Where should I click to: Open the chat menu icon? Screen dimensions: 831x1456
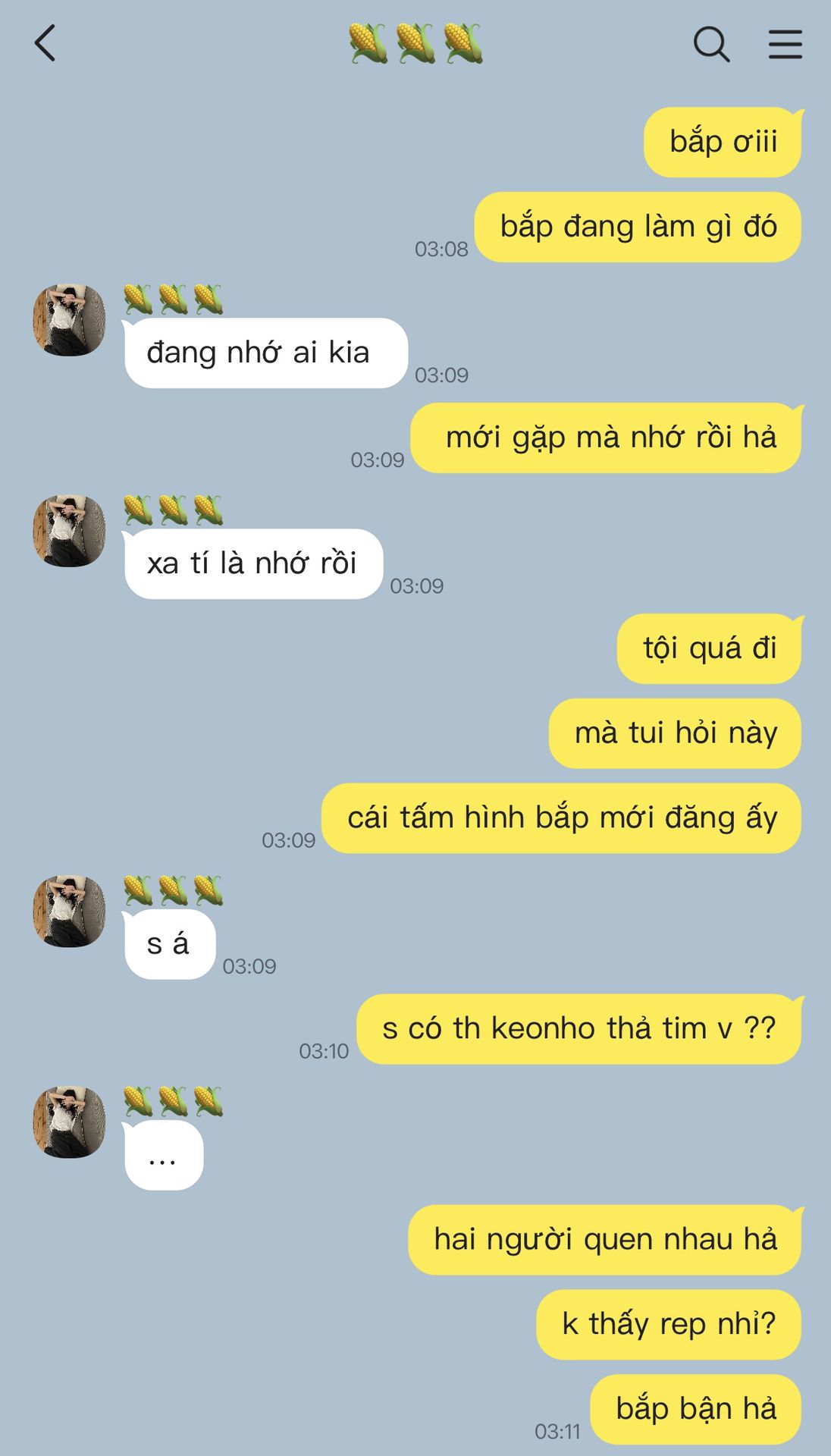[x=785, y=44]
